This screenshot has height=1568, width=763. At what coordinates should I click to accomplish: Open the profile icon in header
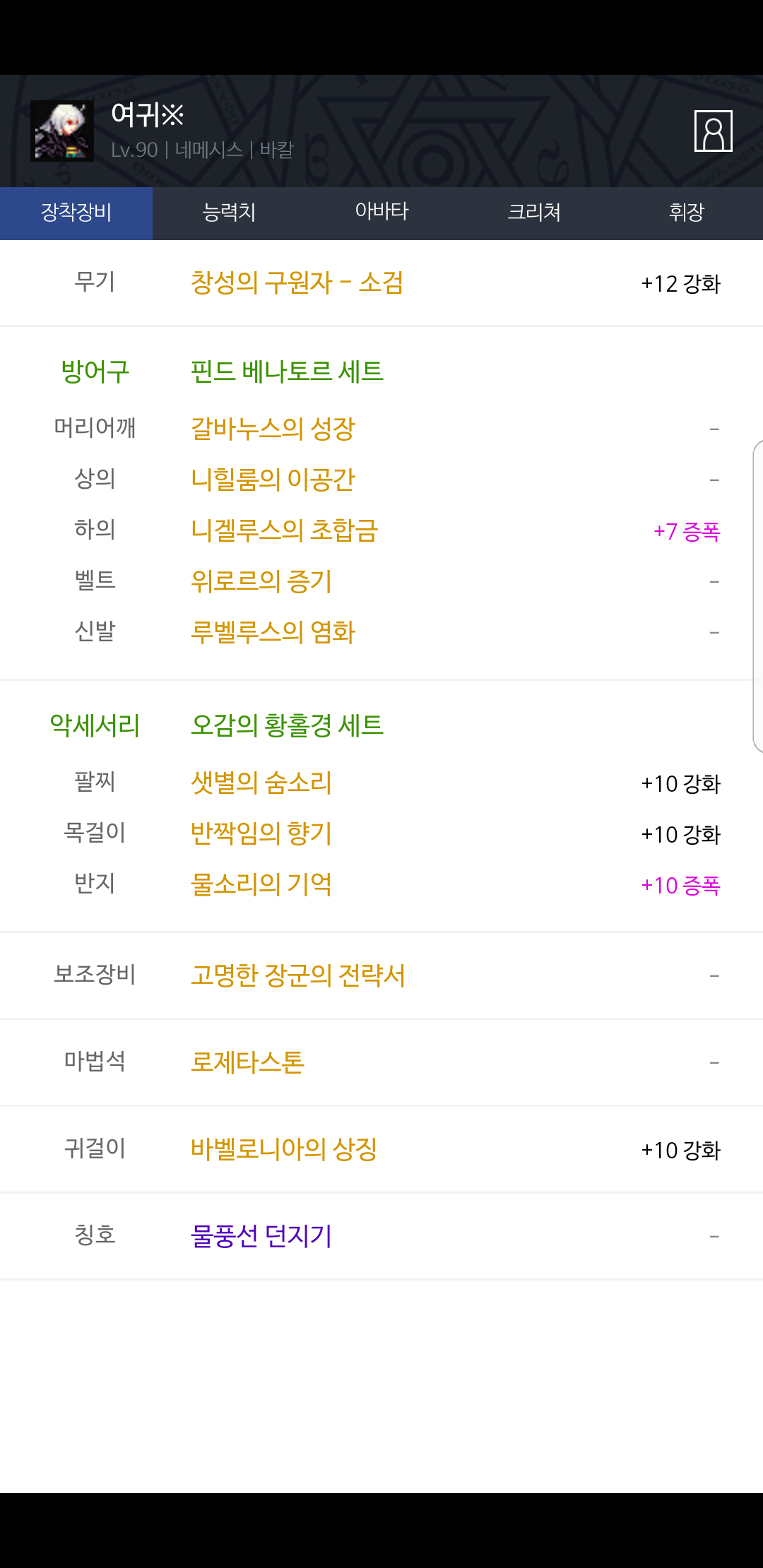713,131
